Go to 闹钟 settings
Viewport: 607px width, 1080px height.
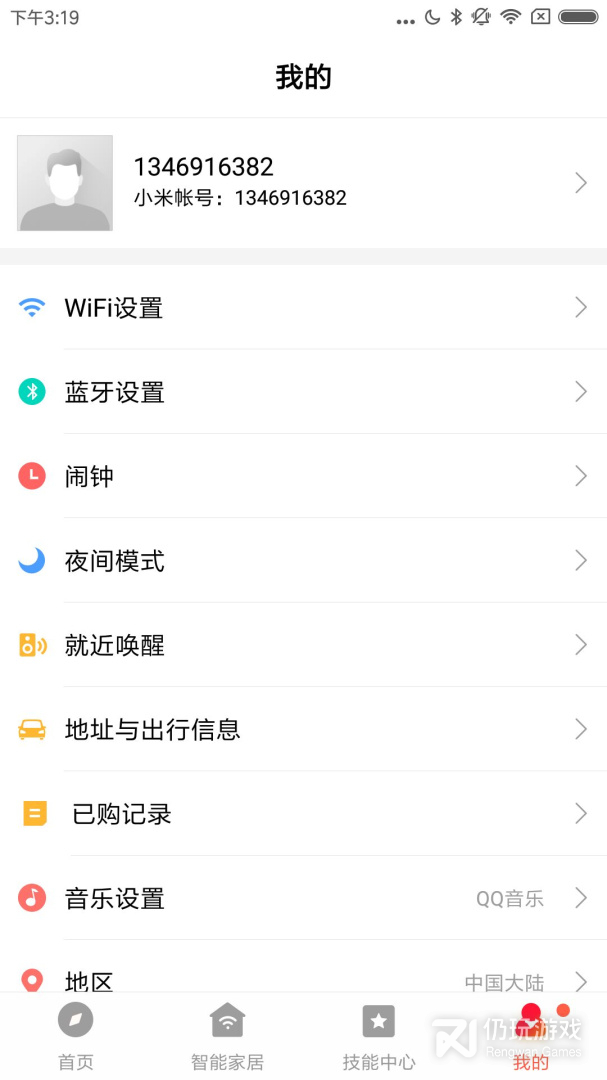point(303,476)
